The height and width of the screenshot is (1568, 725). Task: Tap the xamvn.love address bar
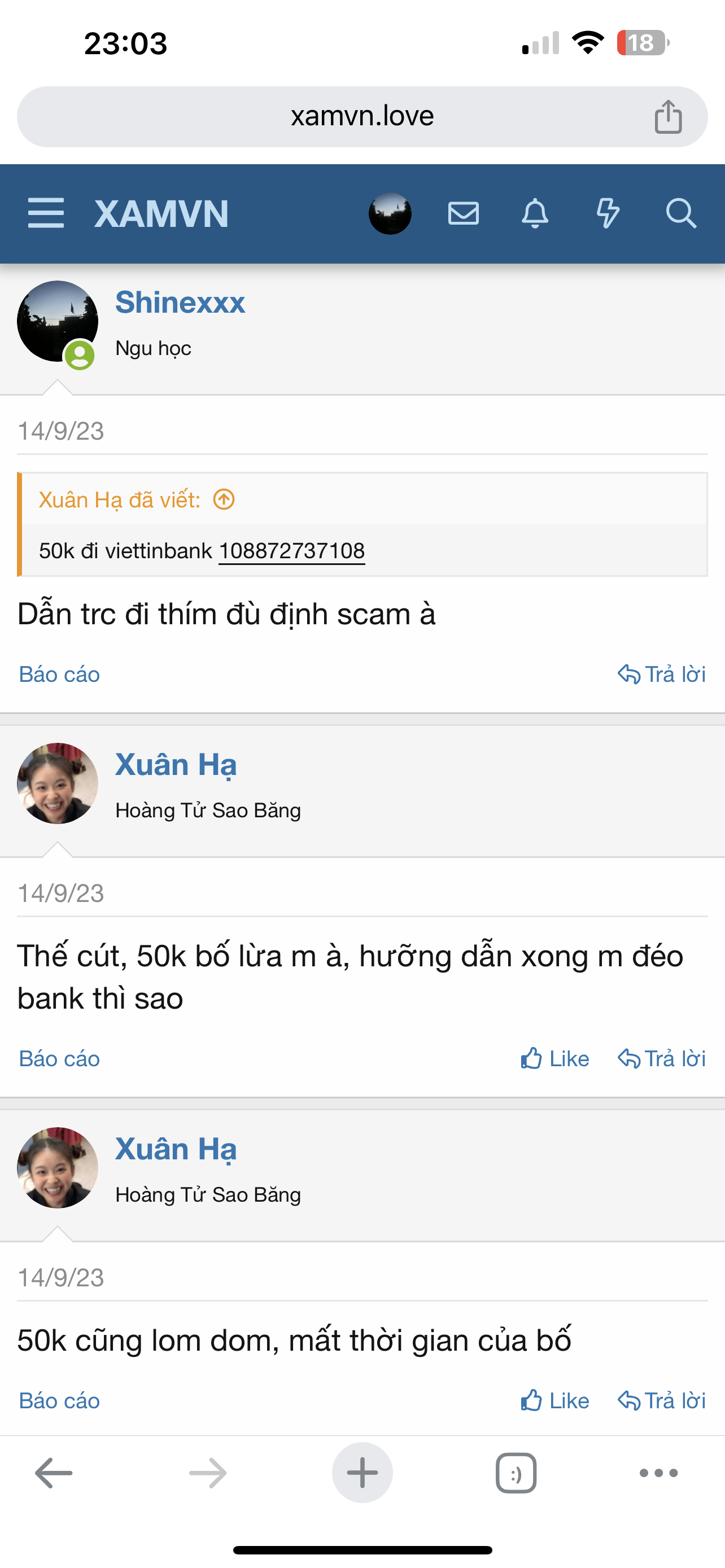362,116
